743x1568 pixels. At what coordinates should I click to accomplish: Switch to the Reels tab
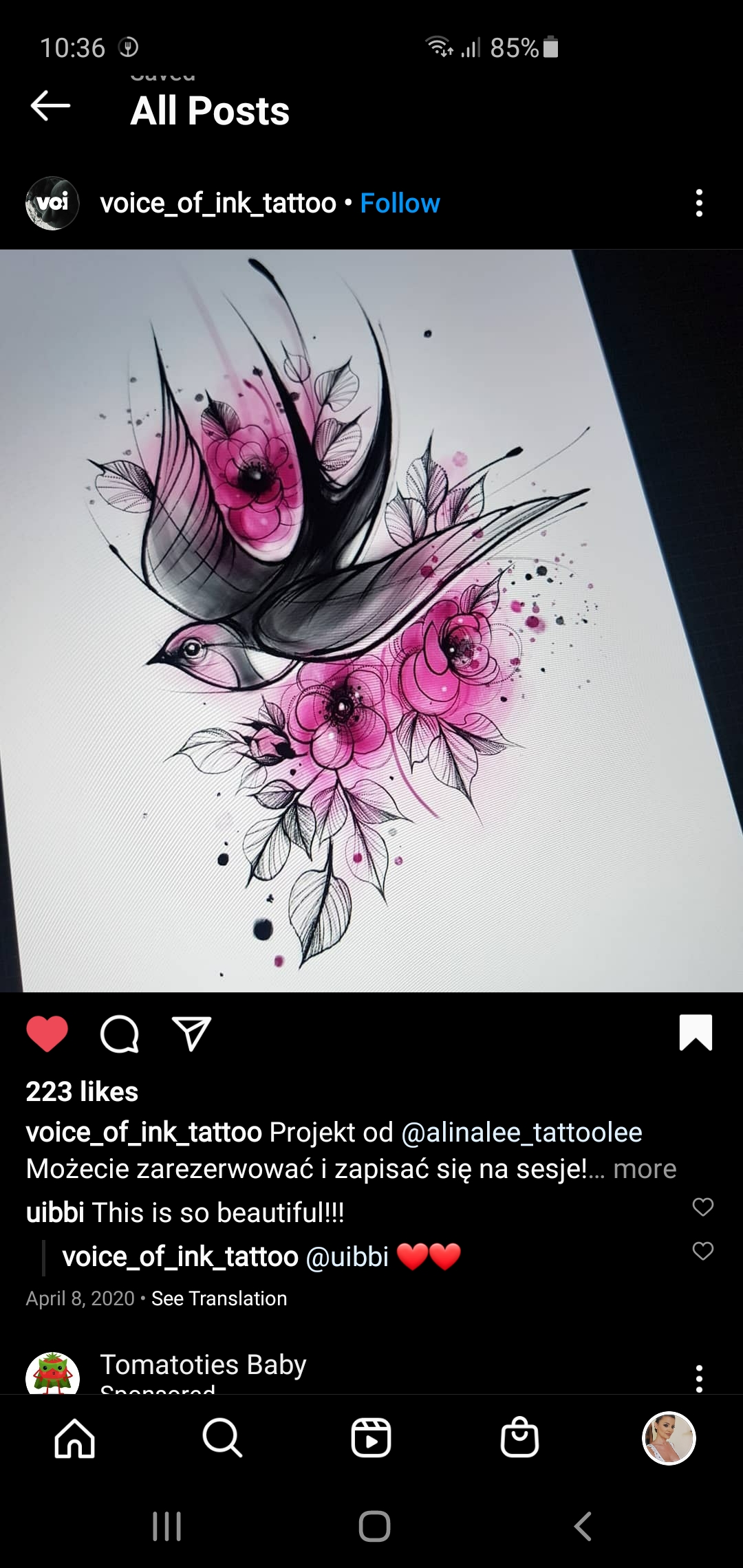tap(371, 1438)
